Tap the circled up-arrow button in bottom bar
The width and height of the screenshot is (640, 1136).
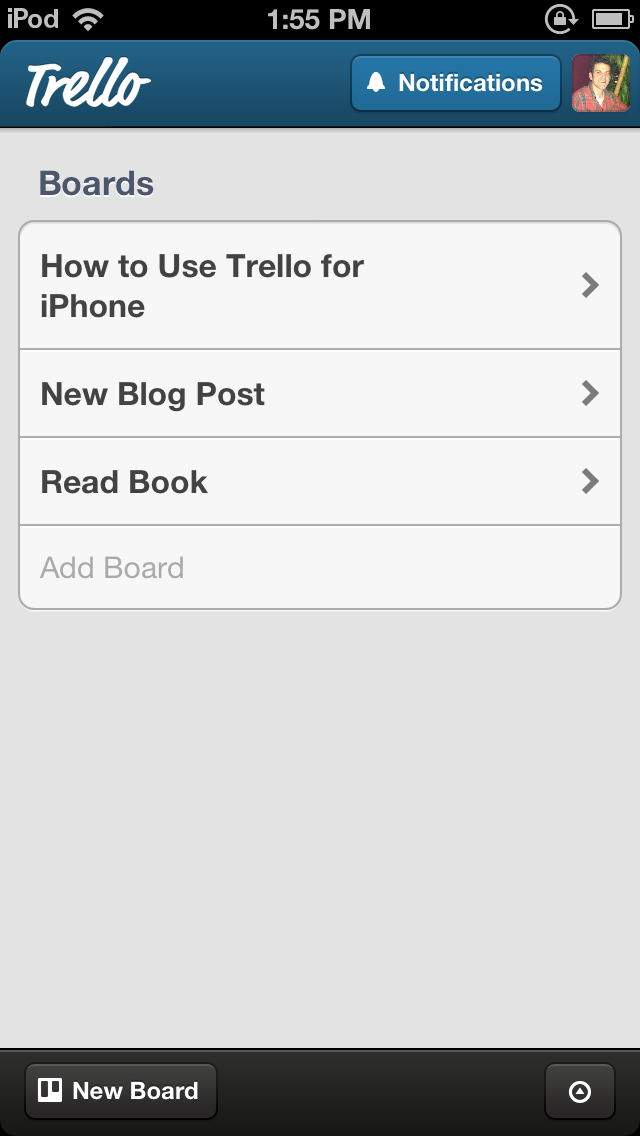coord(580,1091)
